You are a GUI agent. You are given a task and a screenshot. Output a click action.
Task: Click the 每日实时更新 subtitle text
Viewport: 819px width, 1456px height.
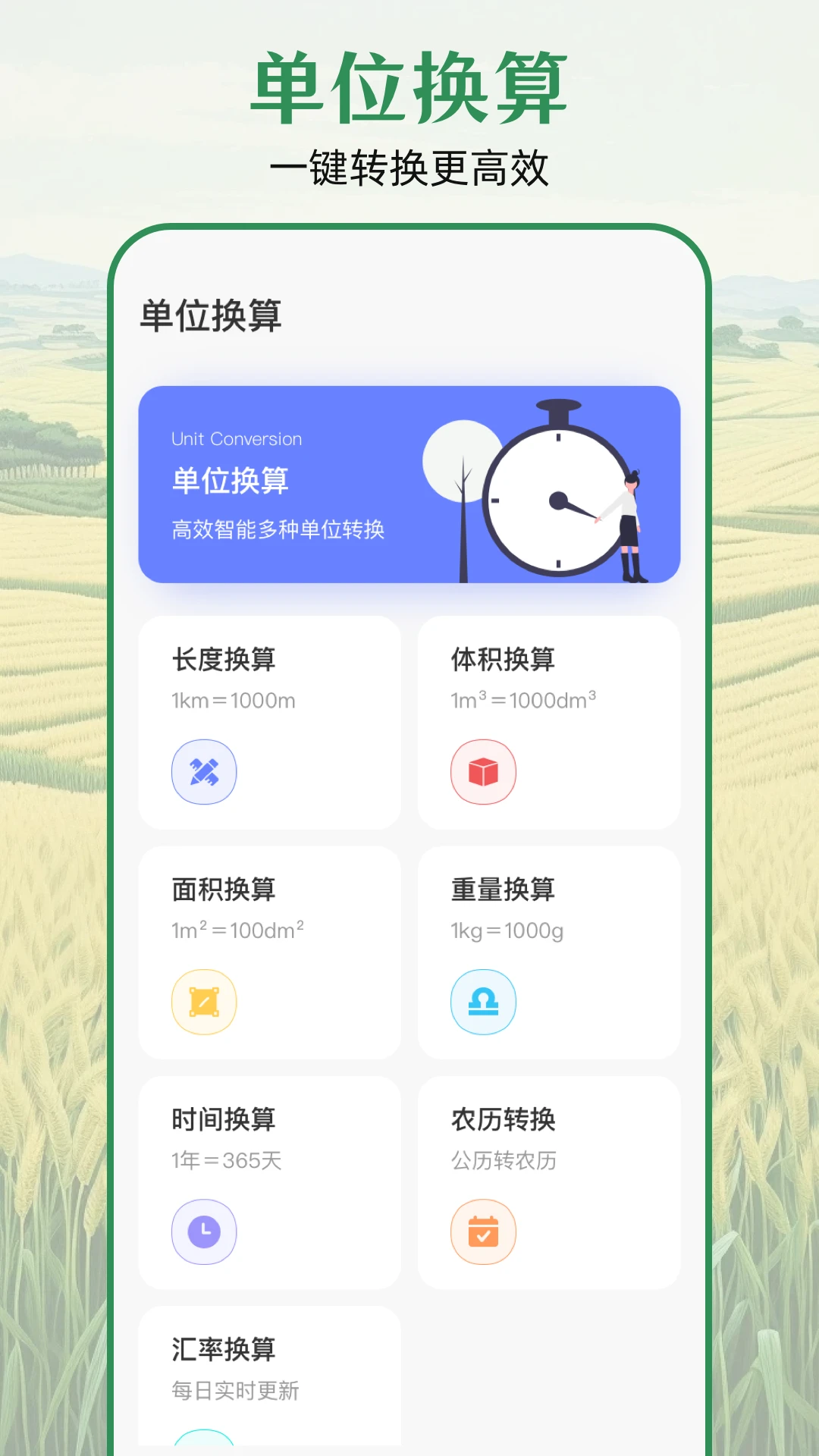[x=234, y=1391]
